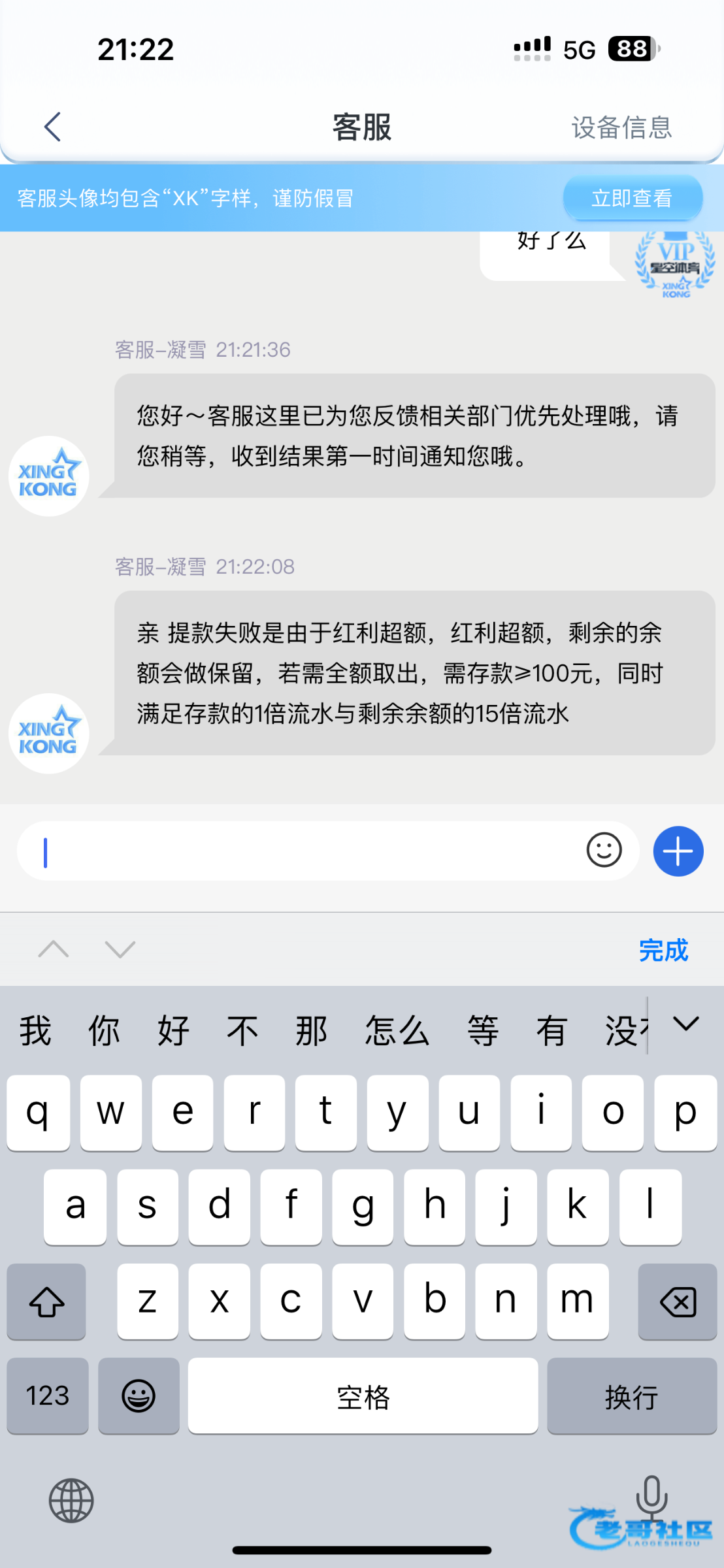Jump to the next field with the down arrow
The image size is (724, 1568).
(x=120, y=949)
